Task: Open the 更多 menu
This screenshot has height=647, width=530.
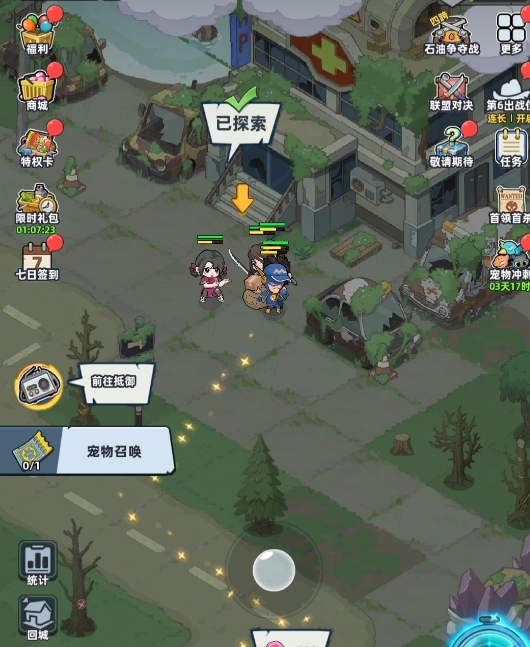Action: click(x=511, y=34)
